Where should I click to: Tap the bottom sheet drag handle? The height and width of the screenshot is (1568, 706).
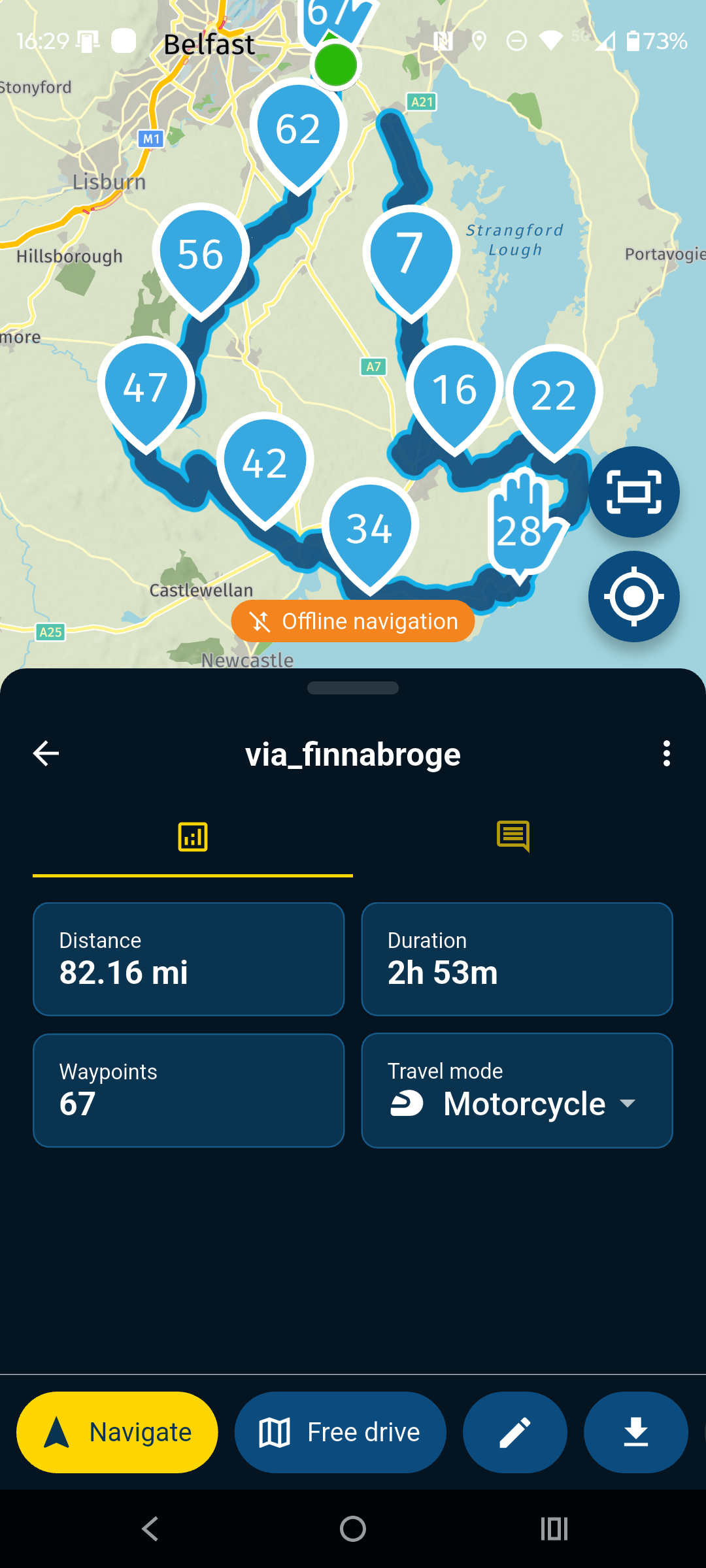point(352,687)
